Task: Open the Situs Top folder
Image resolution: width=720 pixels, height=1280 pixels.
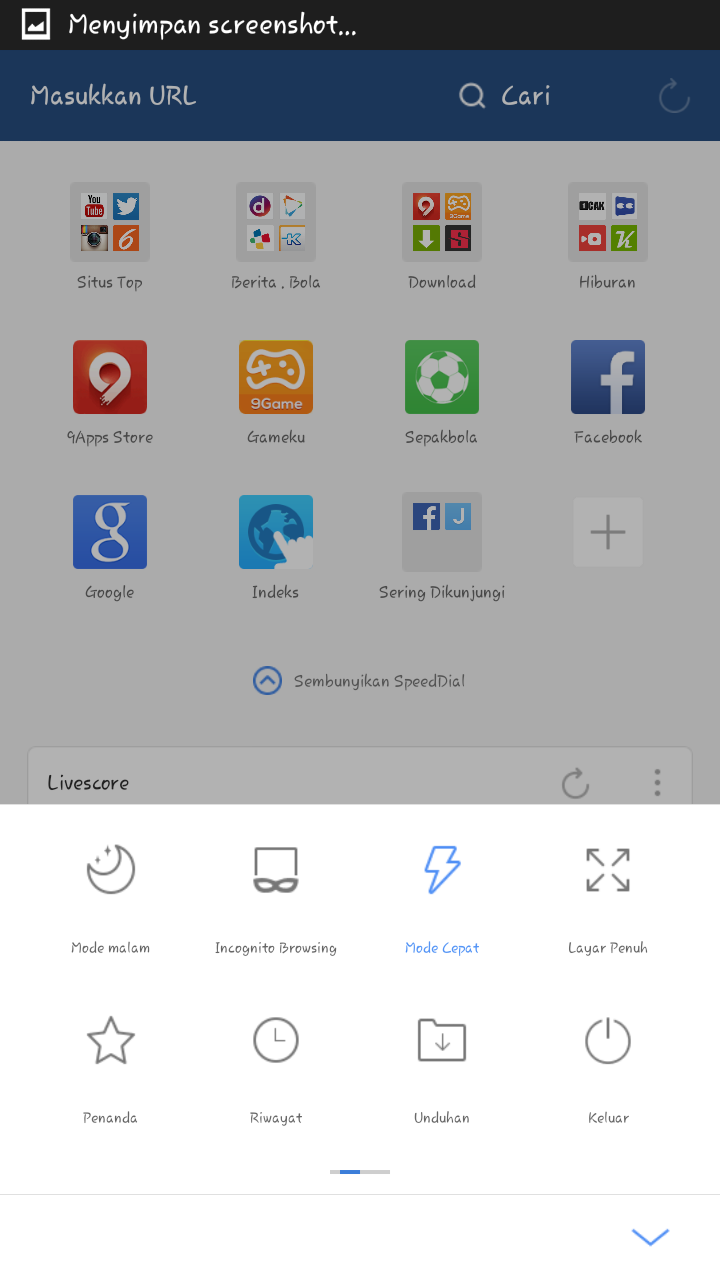Action: [x=110, y=236]
